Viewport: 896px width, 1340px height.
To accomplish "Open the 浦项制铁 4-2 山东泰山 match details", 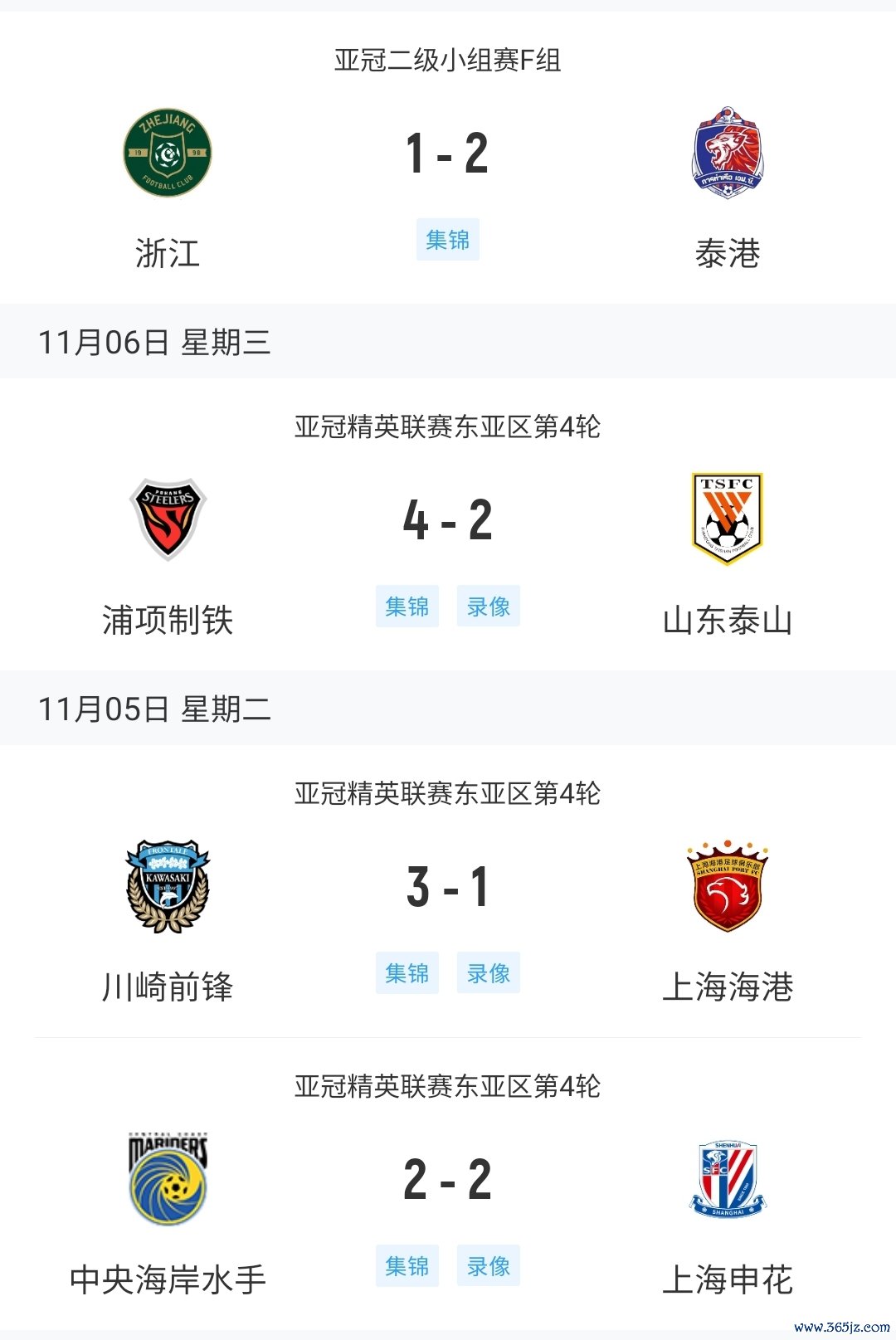I will [447, 521].
